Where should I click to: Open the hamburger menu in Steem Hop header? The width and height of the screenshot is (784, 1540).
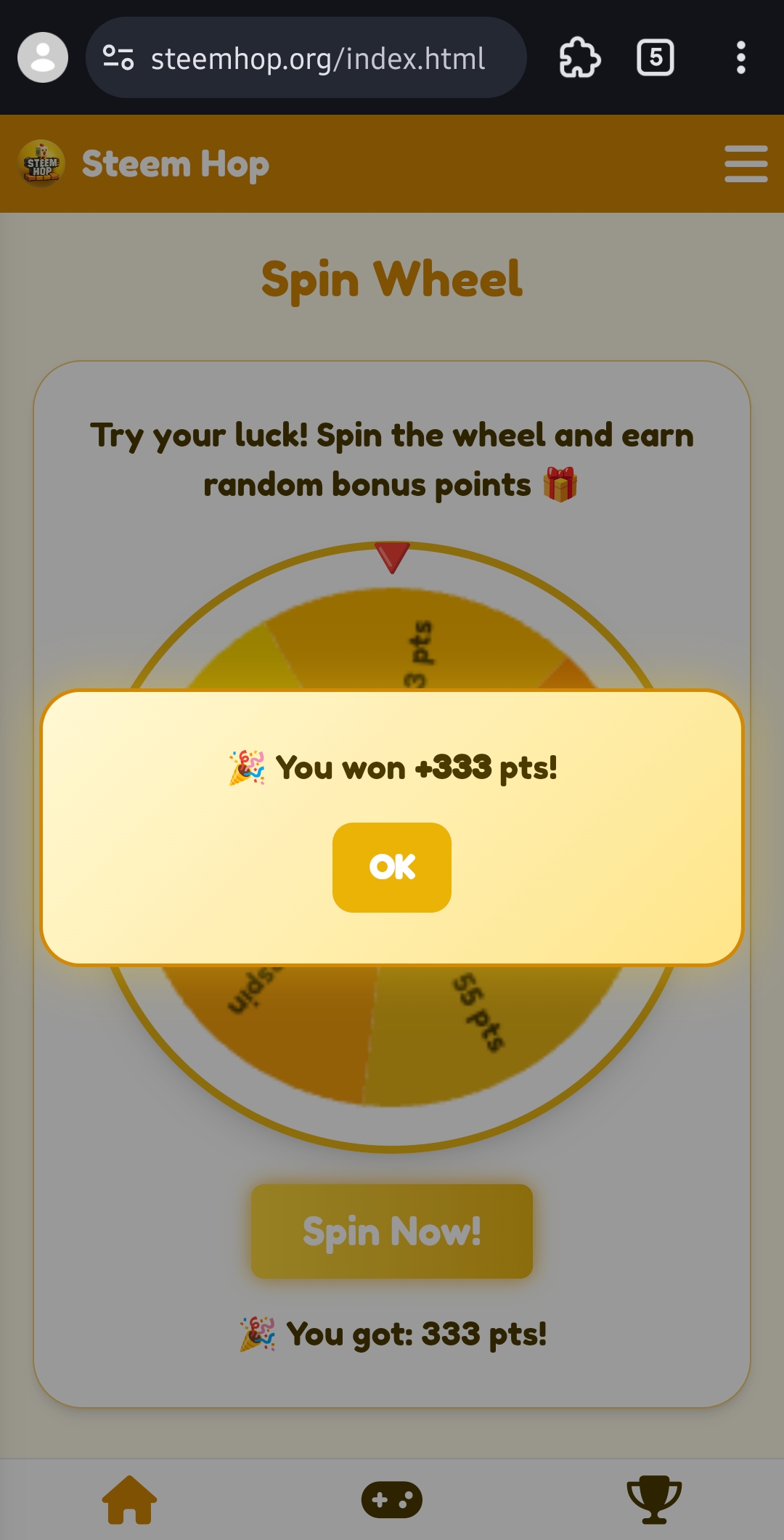click(x=746, y=164)
